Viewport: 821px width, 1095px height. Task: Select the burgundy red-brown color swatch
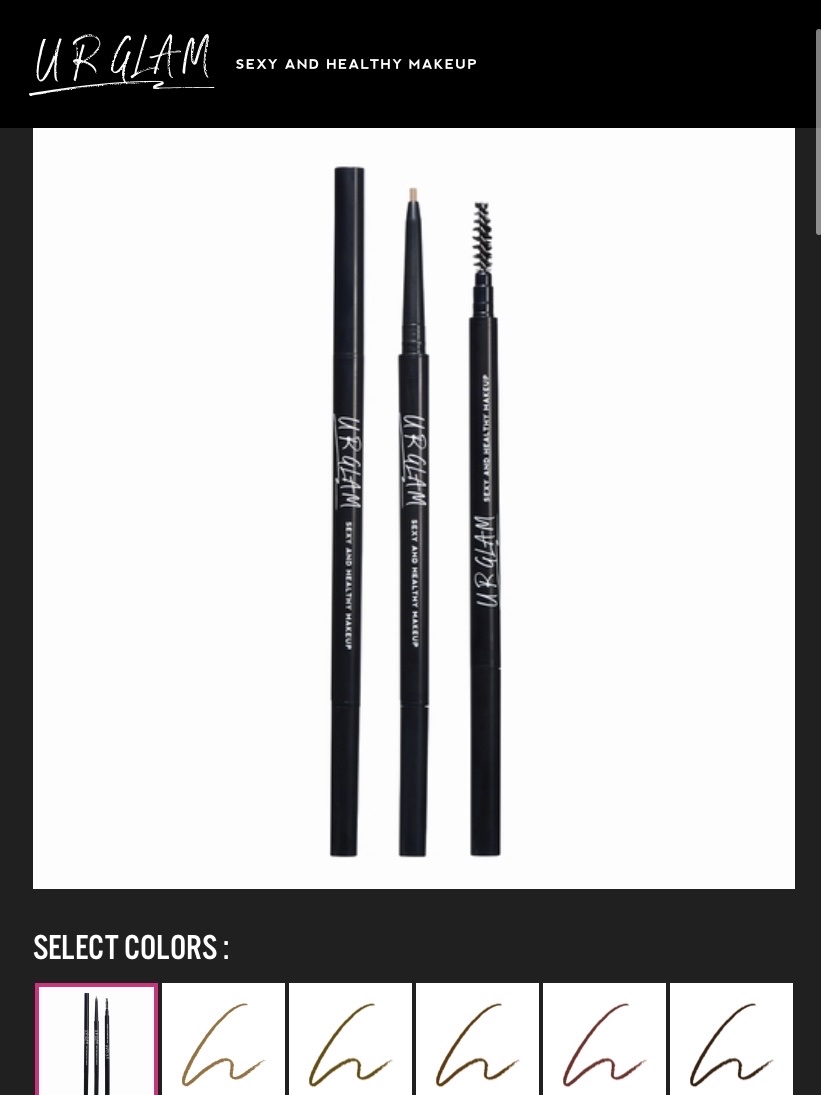[604, 1040]
